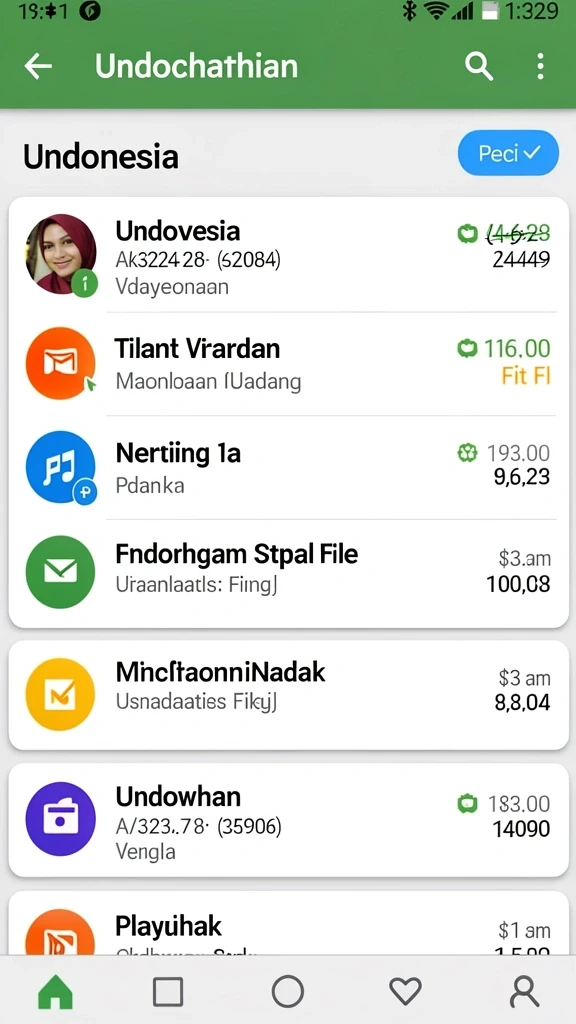Select the Nertiing 1a row
Viewport: 576px width, 1024px height.
coord(288,468)
